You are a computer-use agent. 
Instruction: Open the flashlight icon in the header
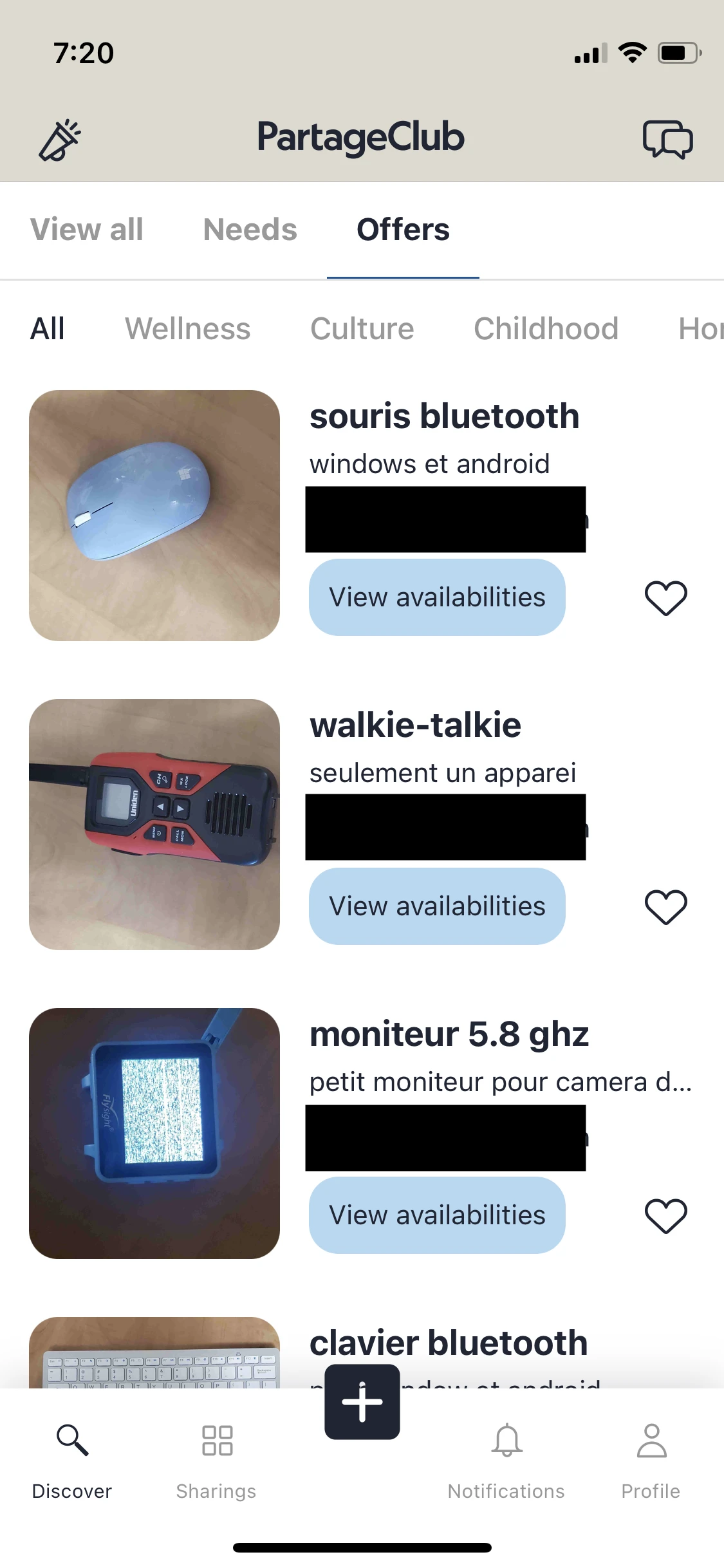point(60,140)
